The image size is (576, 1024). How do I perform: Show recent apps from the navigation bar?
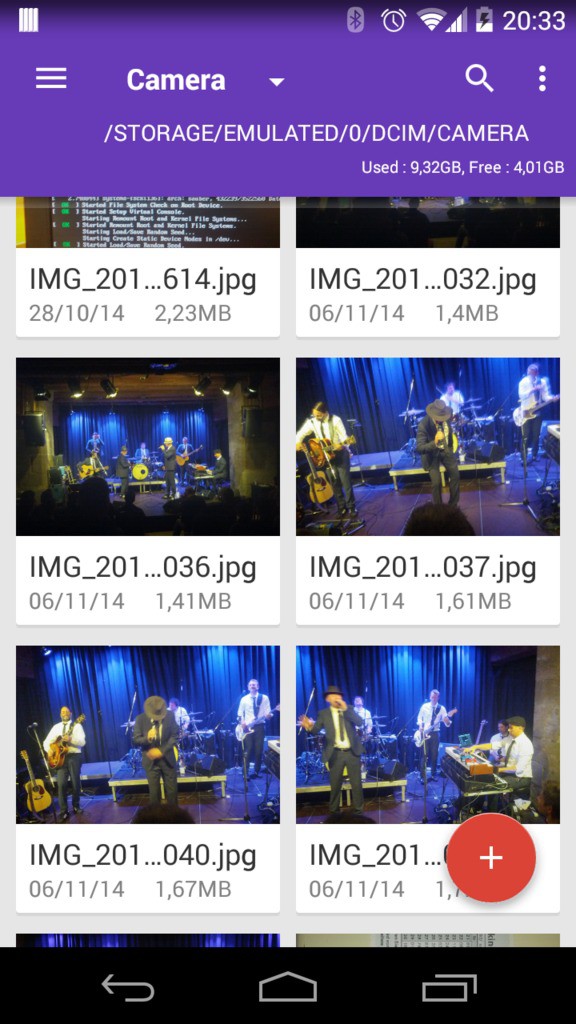(x=449, y=987)
